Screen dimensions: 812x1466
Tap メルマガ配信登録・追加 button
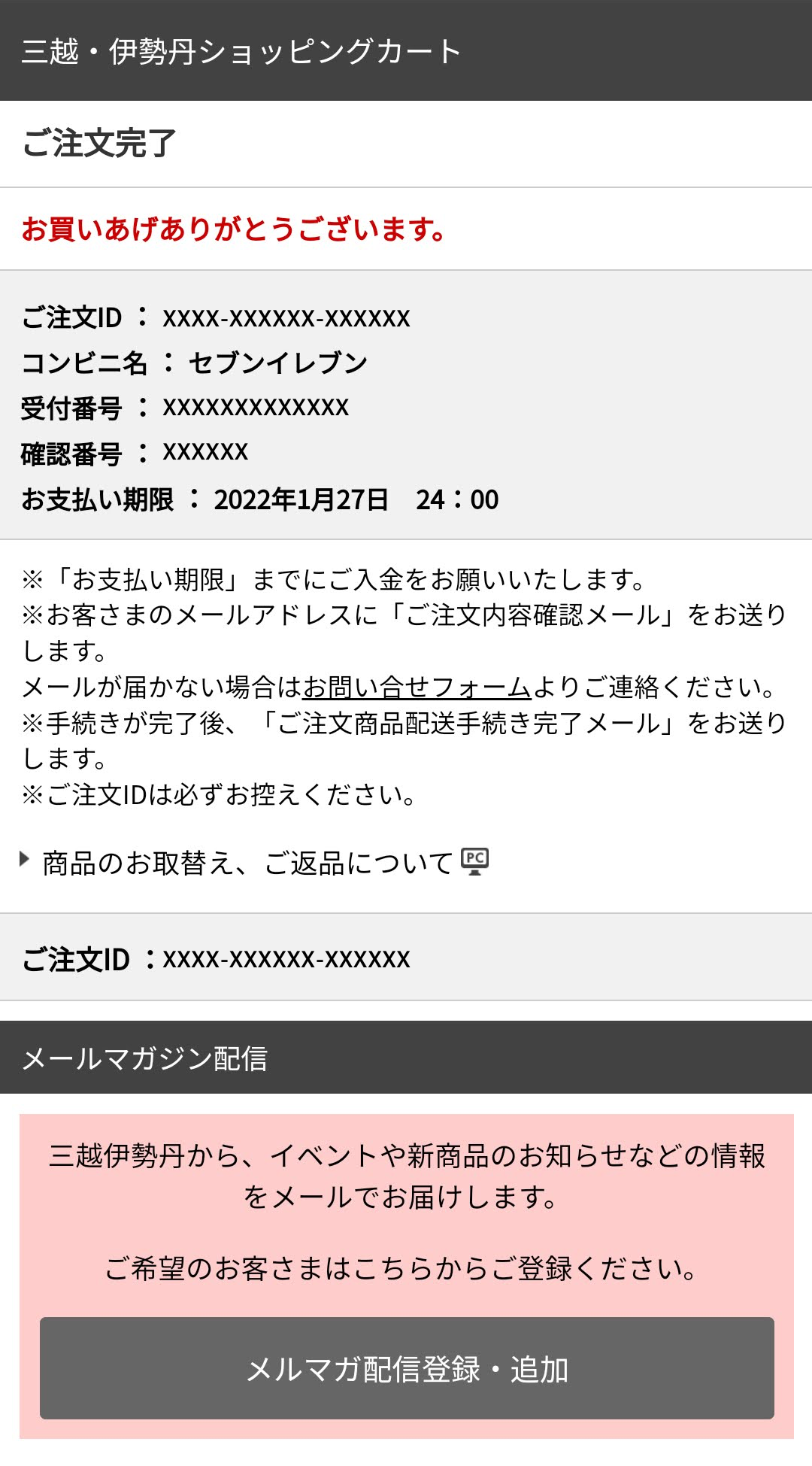click(x=407, y=1368)
